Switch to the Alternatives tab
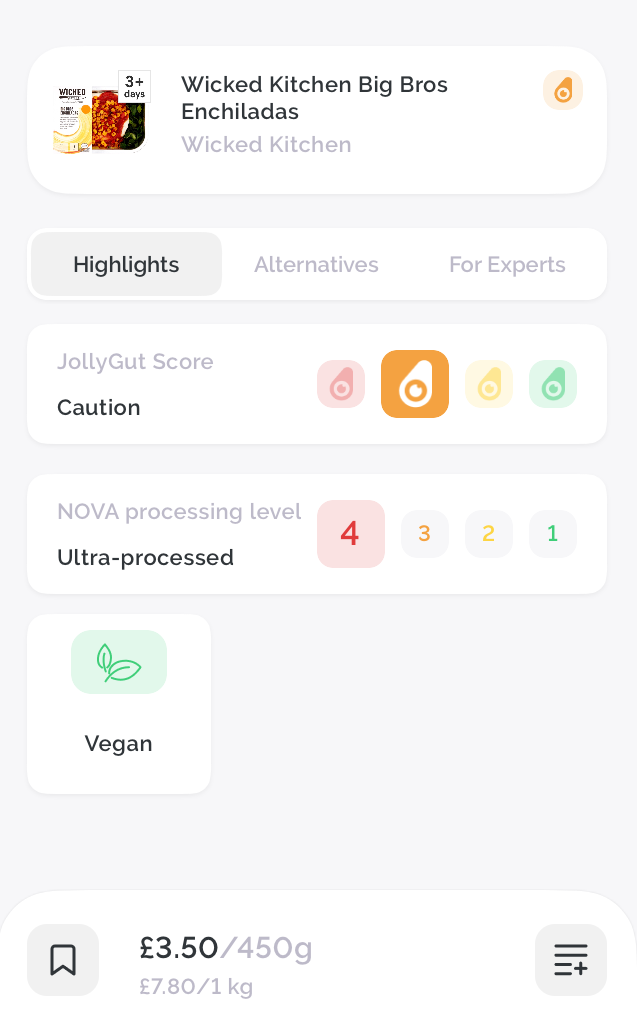The height and width of the screenshot is (1030, 637). click(x=317, y=264)
